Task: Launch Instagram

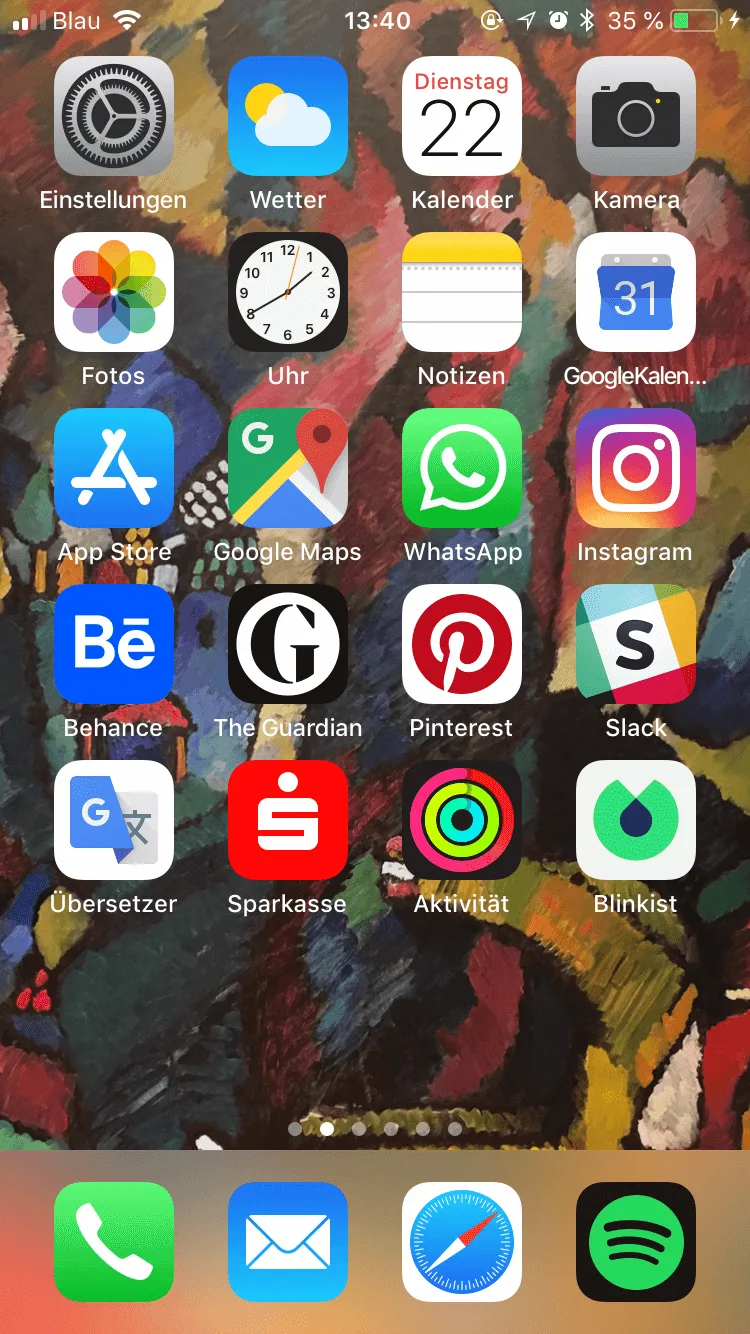Action: tap(636, 468)
